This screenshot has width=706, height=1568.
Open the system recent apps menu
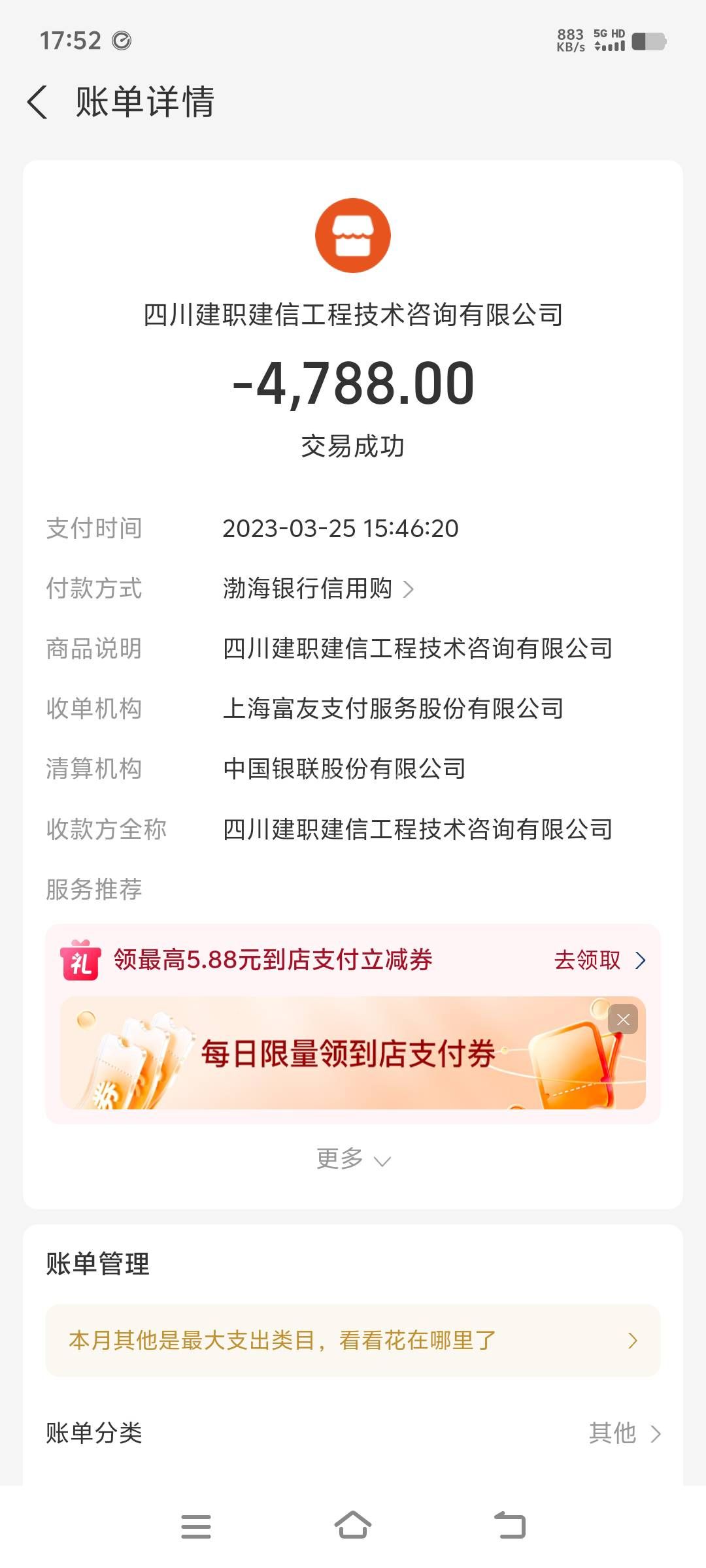(x=196, y=1526)
